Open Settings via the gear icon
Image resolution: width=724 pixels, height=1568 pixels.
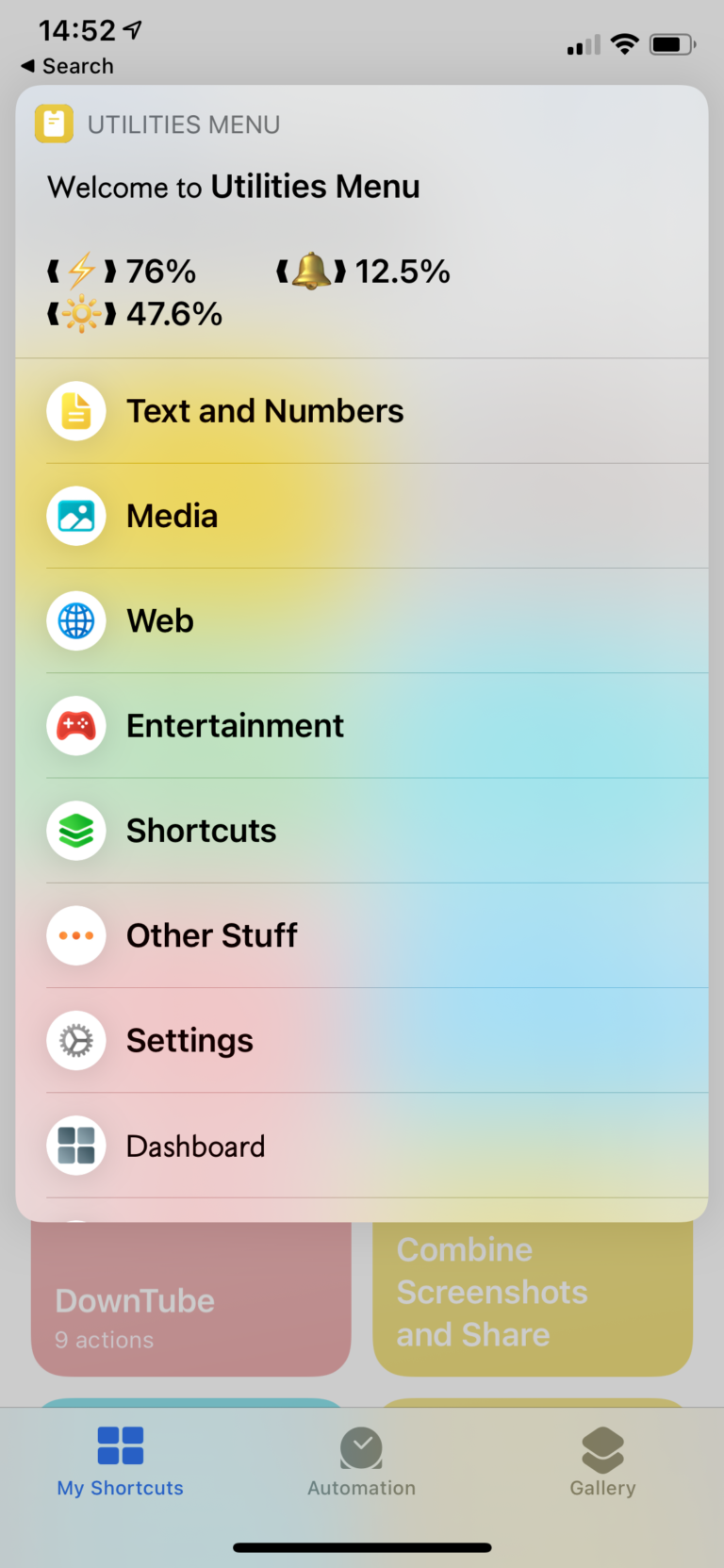[x=75, y=1040]
